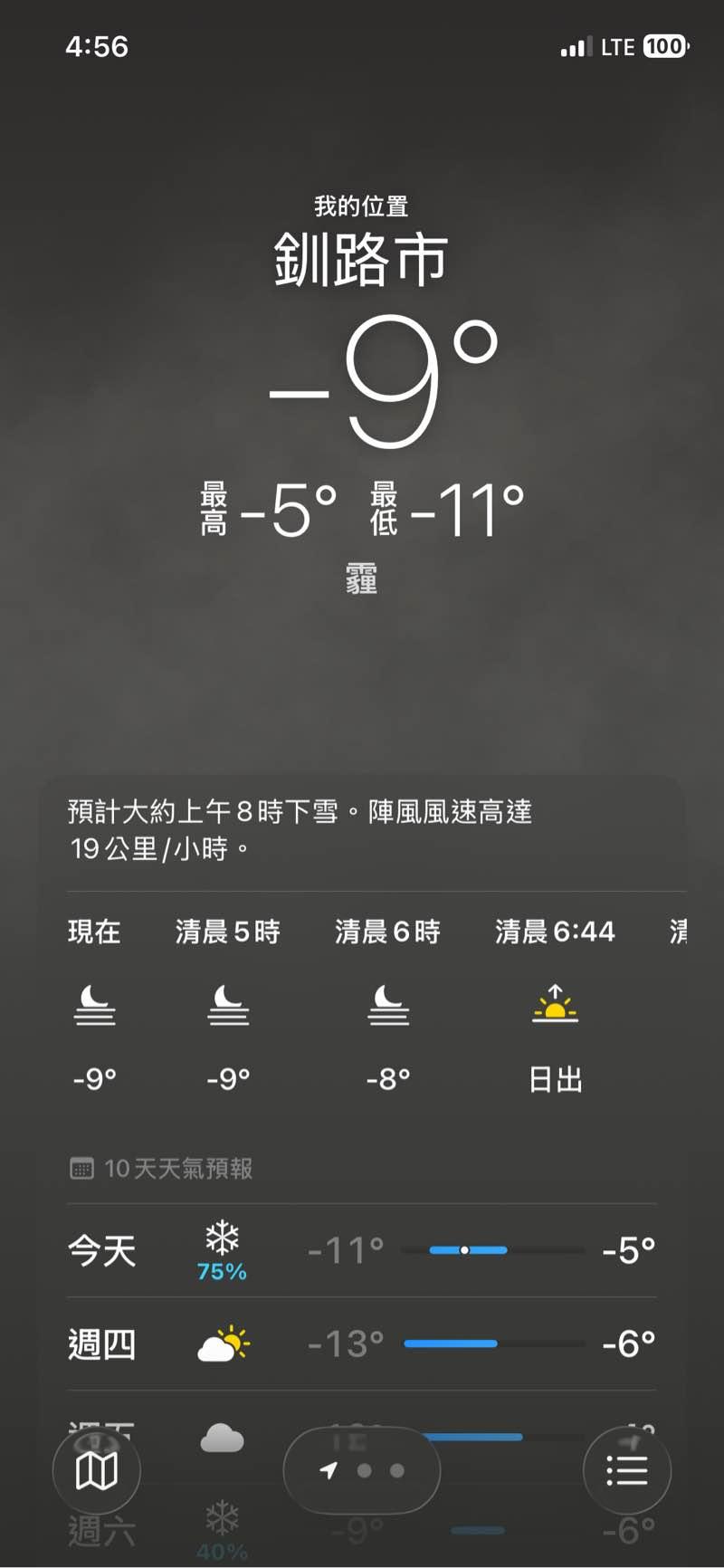Image resolution: width=724 pixels, height=1568 pixels.
Task: Open the hourly forecast at 清晨6時
Action: tap(388, 1005)
